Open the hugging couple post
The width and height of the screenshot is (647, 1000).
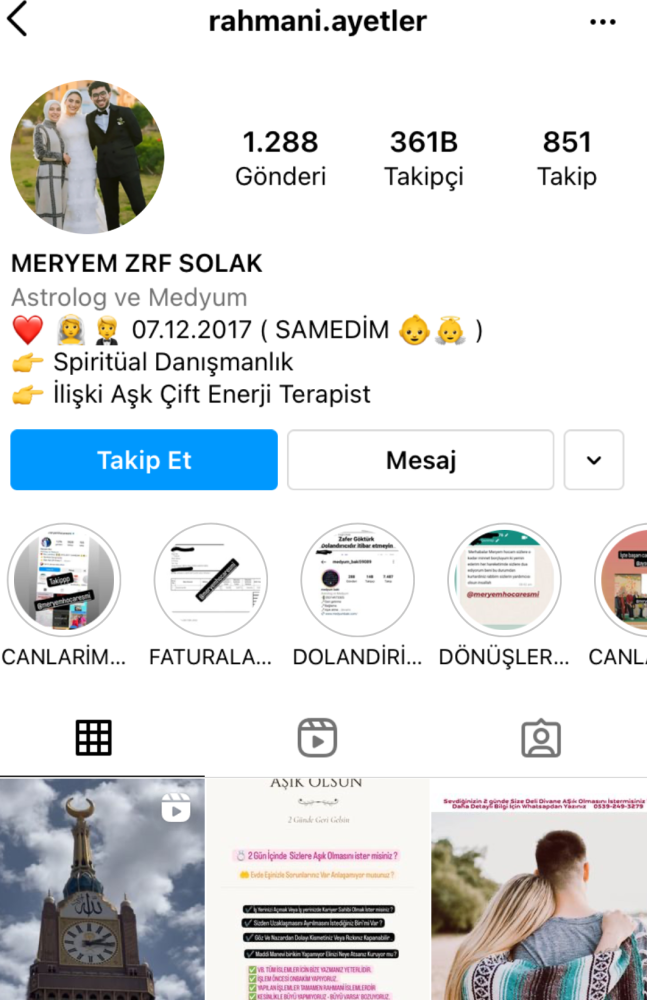pos(539,890)
